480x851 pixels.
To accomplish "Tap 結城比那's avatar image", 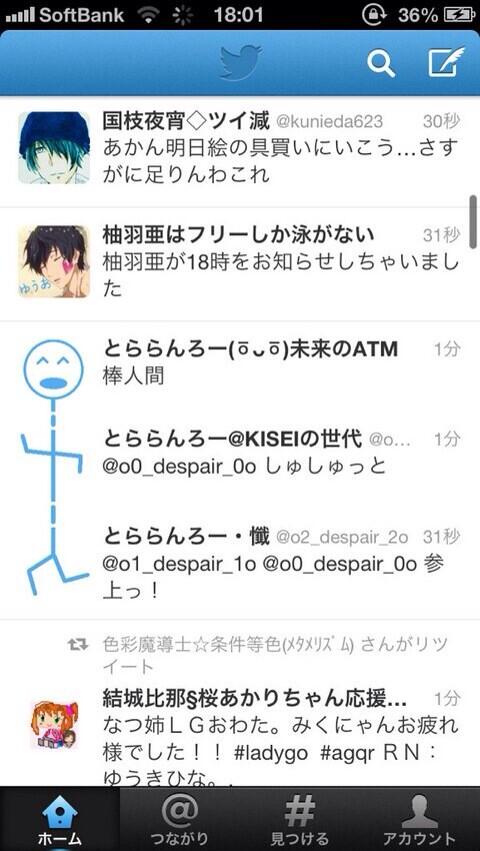I will coord(54,725).
